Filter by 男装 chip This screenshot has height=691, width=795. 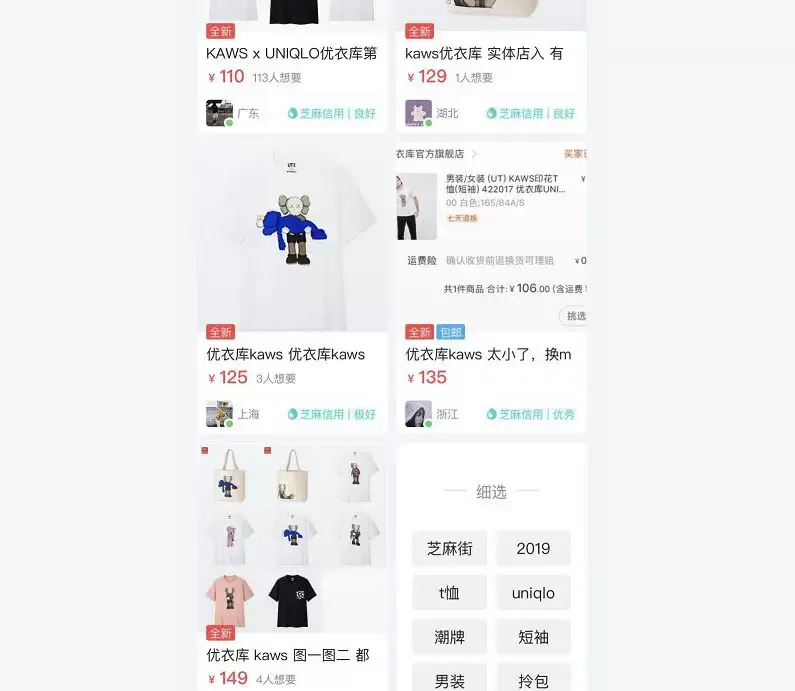(x=449, y=678)
